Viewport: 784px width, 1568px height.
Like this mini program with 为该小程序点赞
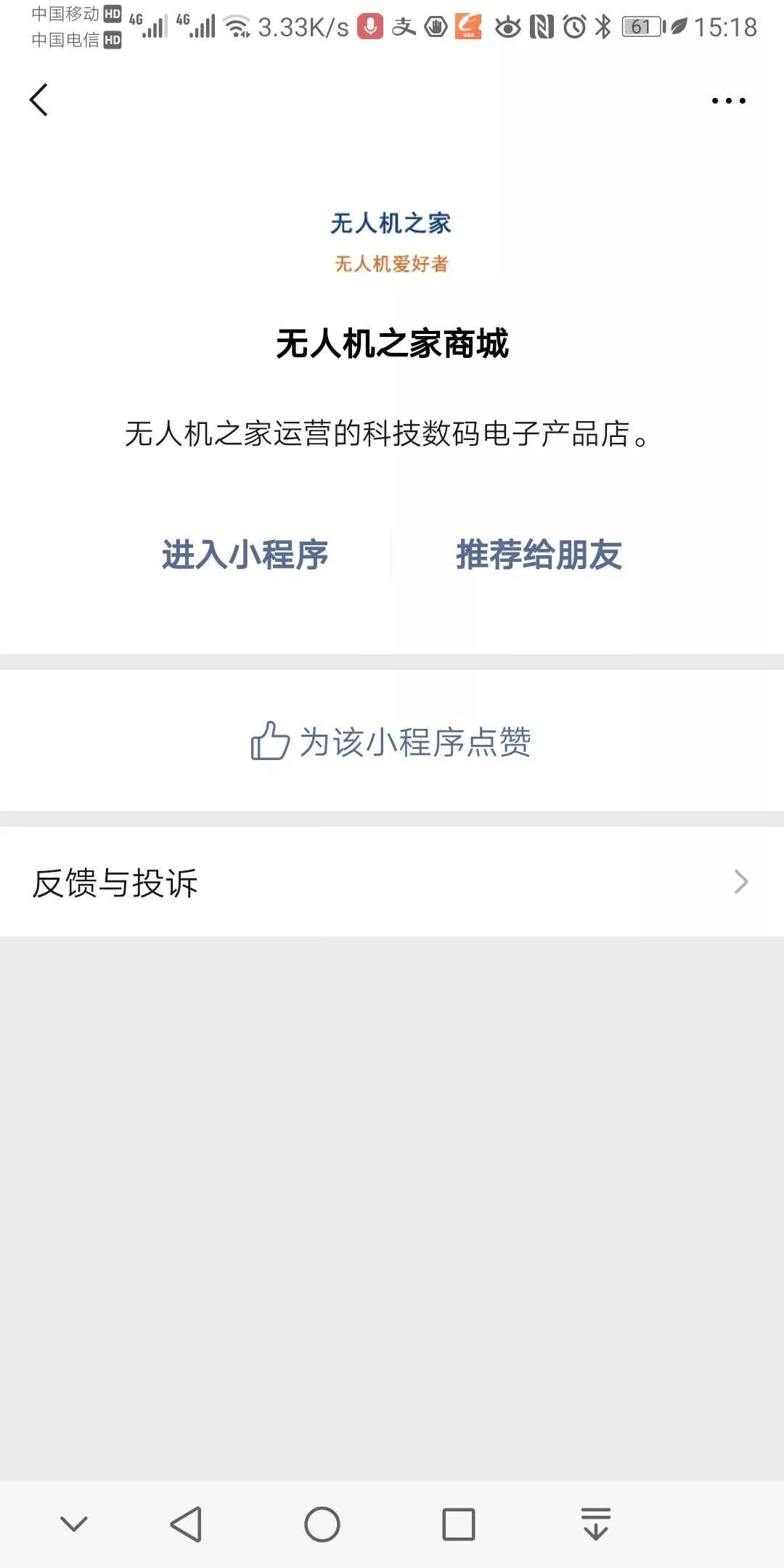[391, 741]
